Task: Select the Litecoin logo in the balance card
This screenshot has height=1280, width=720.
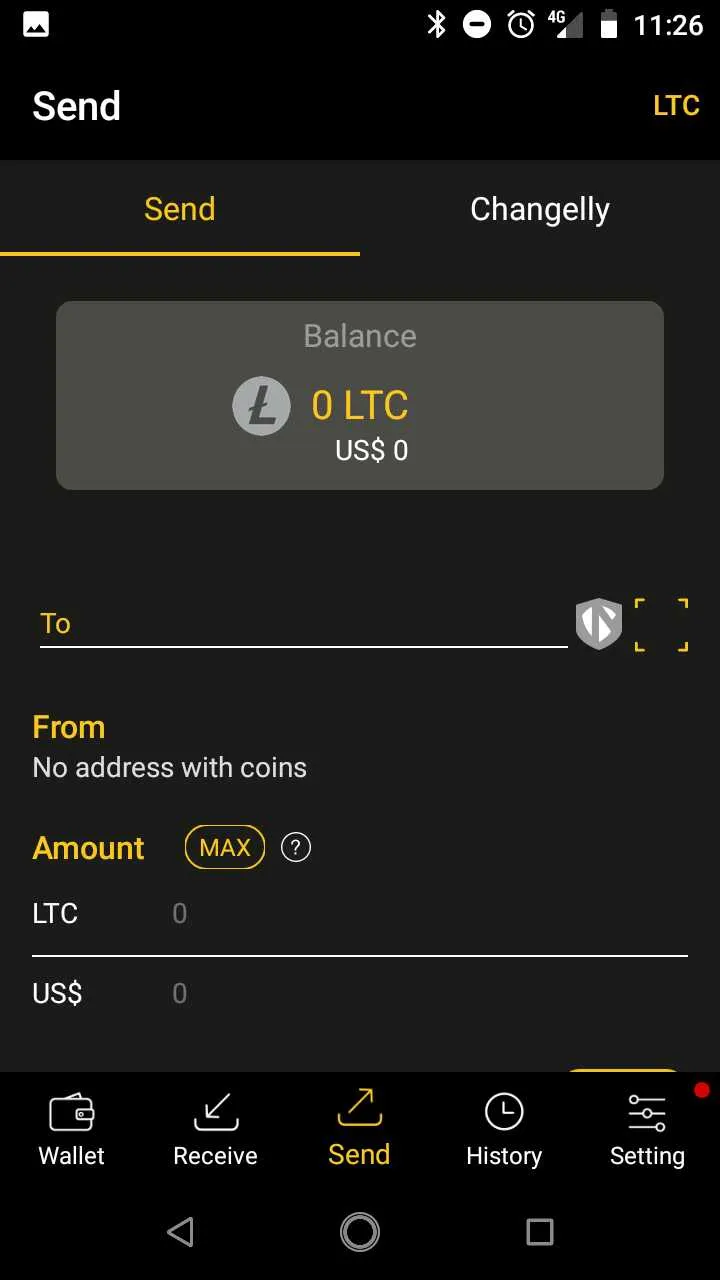Action: 261,405
